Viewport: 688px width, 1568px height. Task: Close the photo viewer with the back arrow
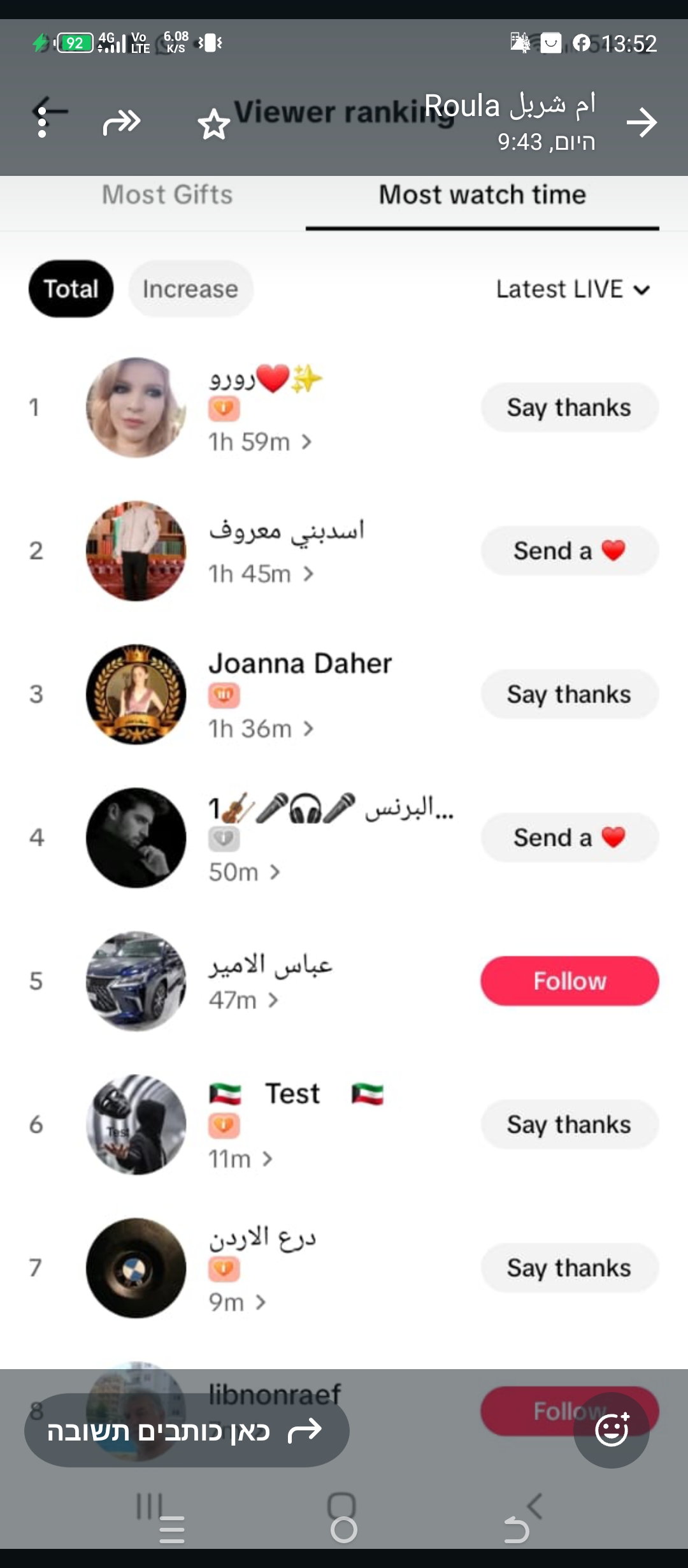(x=641, y=122)
